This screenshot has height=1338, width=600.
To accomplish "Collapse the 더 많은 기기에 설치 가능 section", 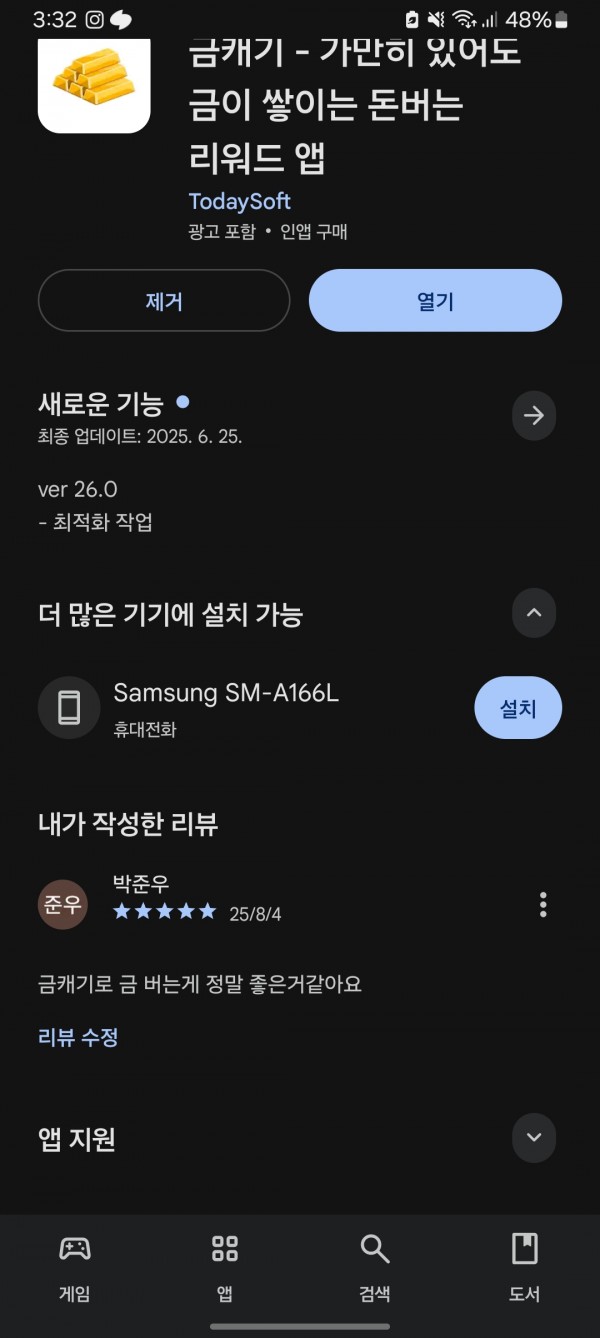I will 534,613.
